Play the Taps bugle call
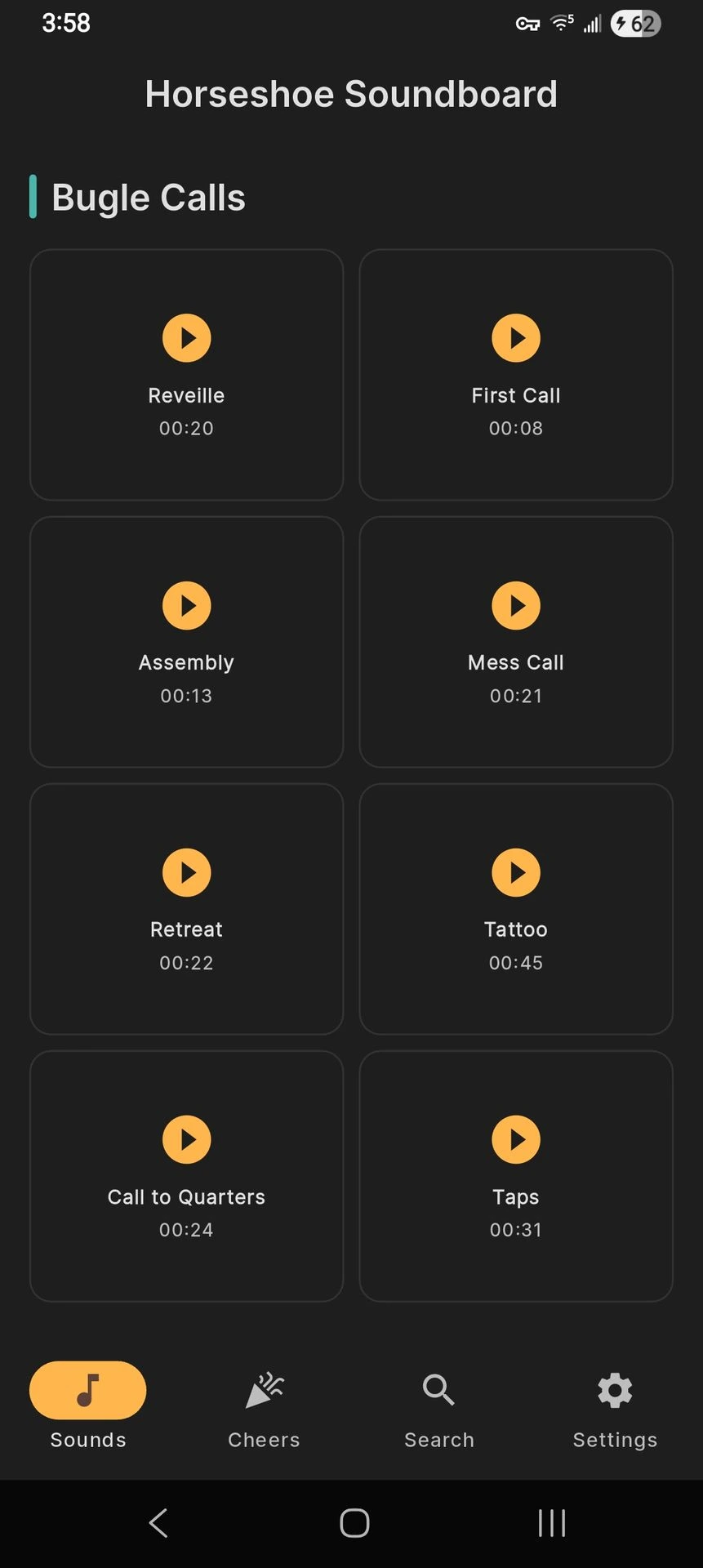703x1568 pixels. (515, 1139)
